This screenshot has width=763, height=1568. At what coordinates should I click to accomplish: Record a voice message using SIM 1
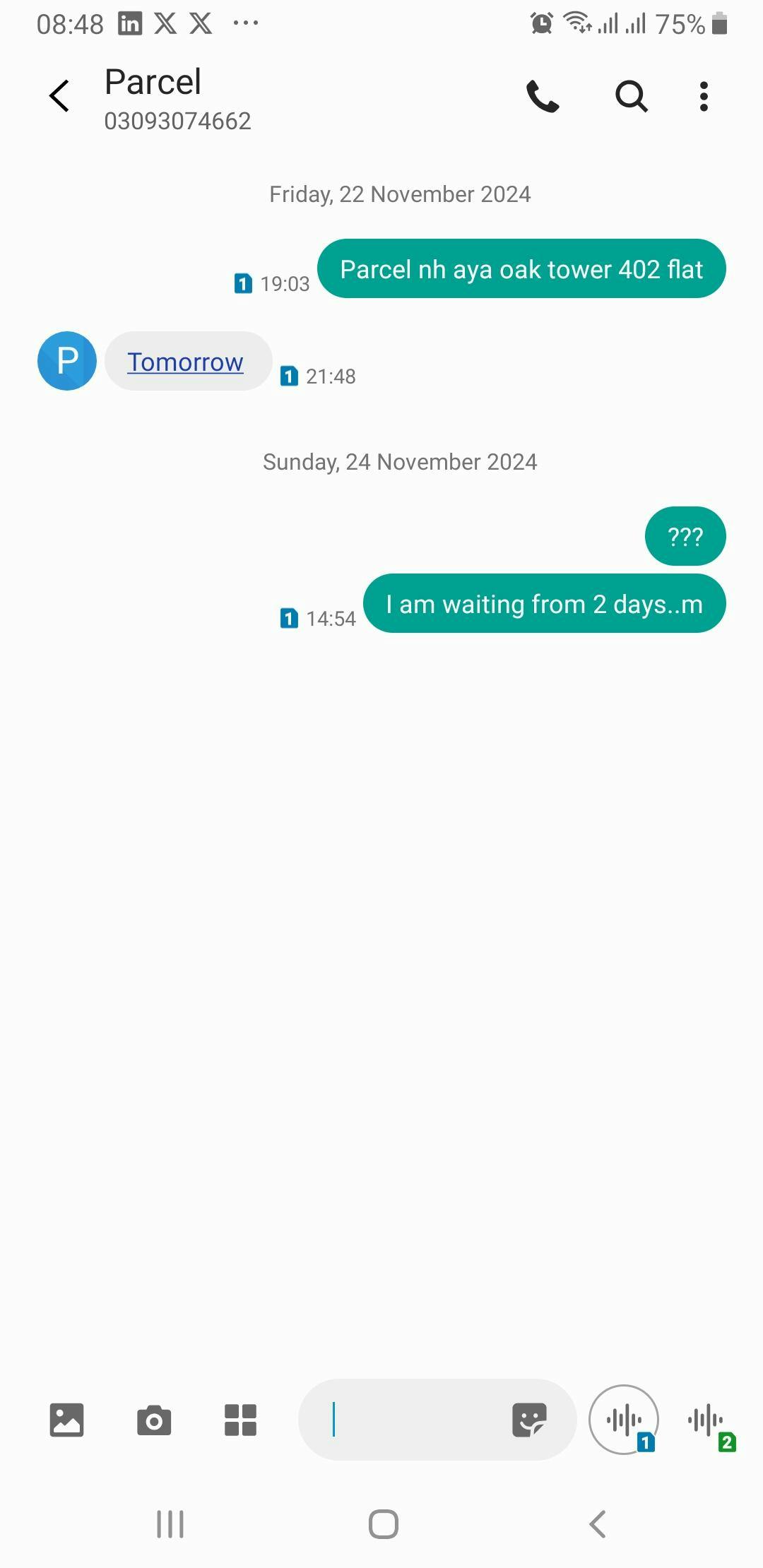[624, 1420]
